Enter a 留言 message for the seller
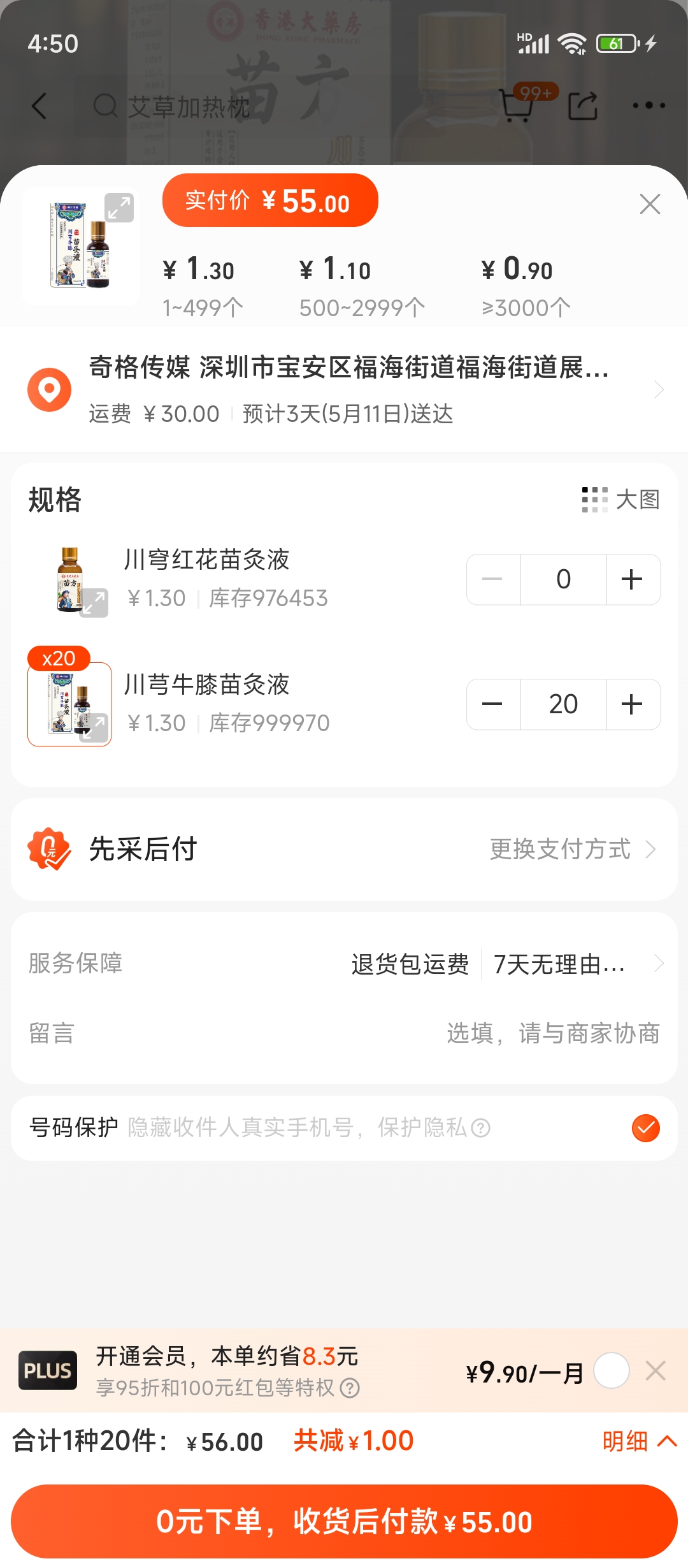The height and width of the screenshot is (1568, 688). pos(553,1033)
